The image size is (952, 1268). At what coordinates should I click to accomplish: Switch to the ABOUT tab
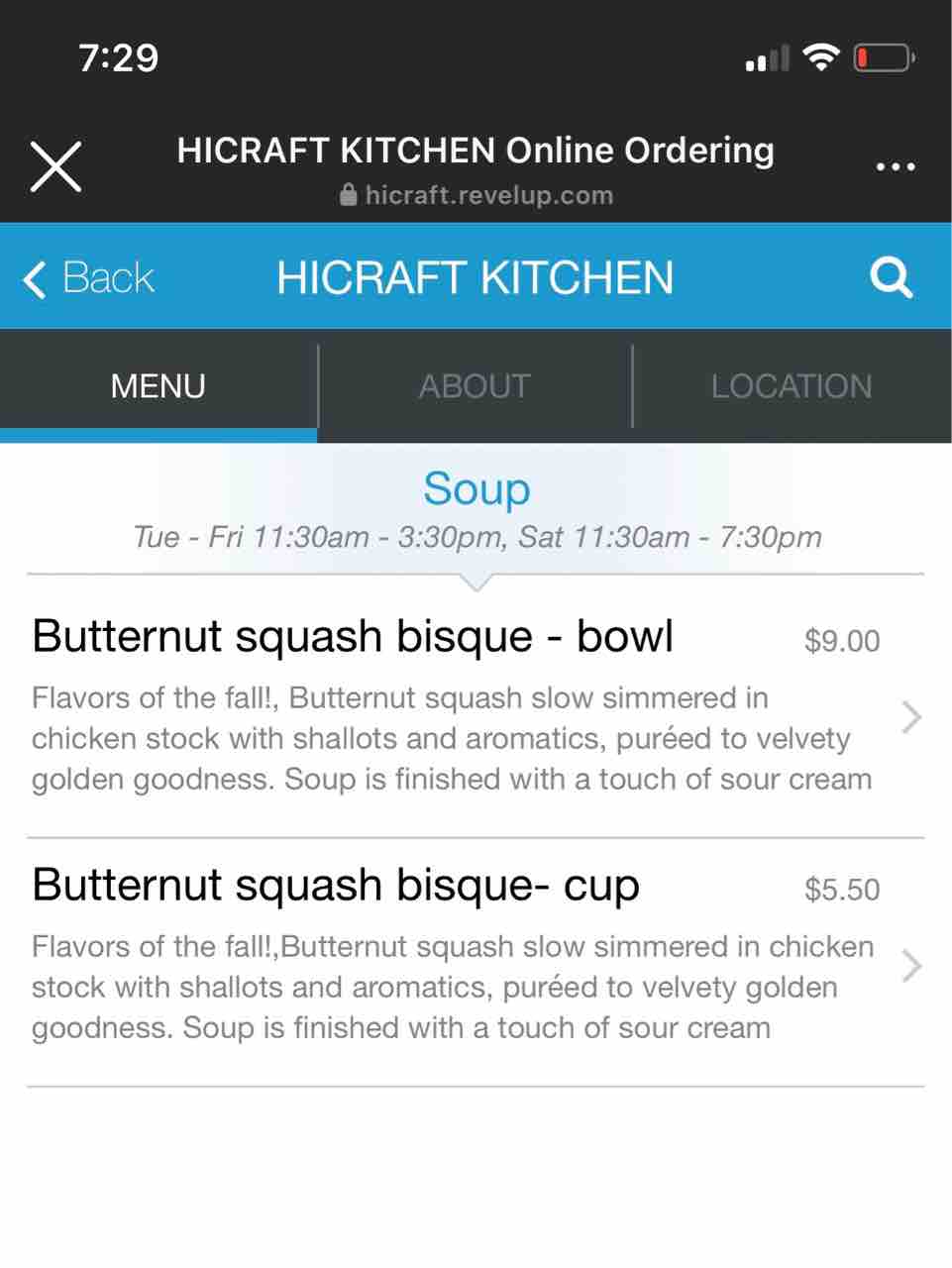[x=475, y=385]
